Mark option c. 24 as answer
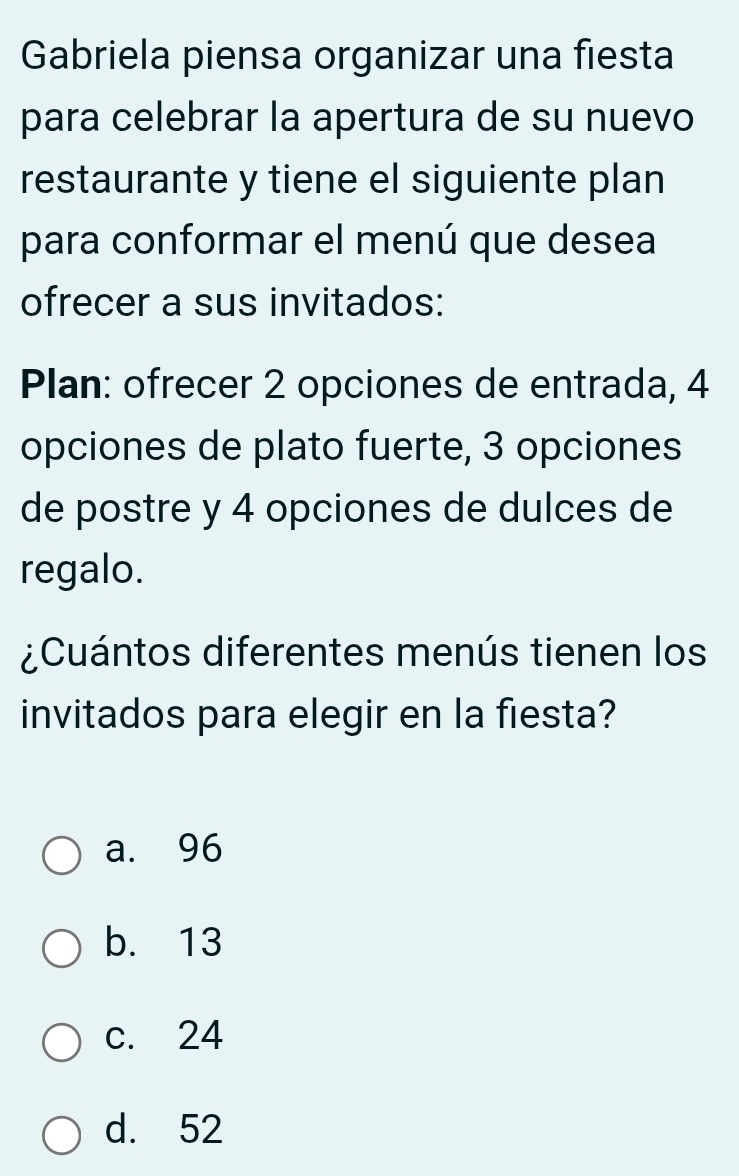Viewport: 739px width, 1176px height. (62, 1041)
